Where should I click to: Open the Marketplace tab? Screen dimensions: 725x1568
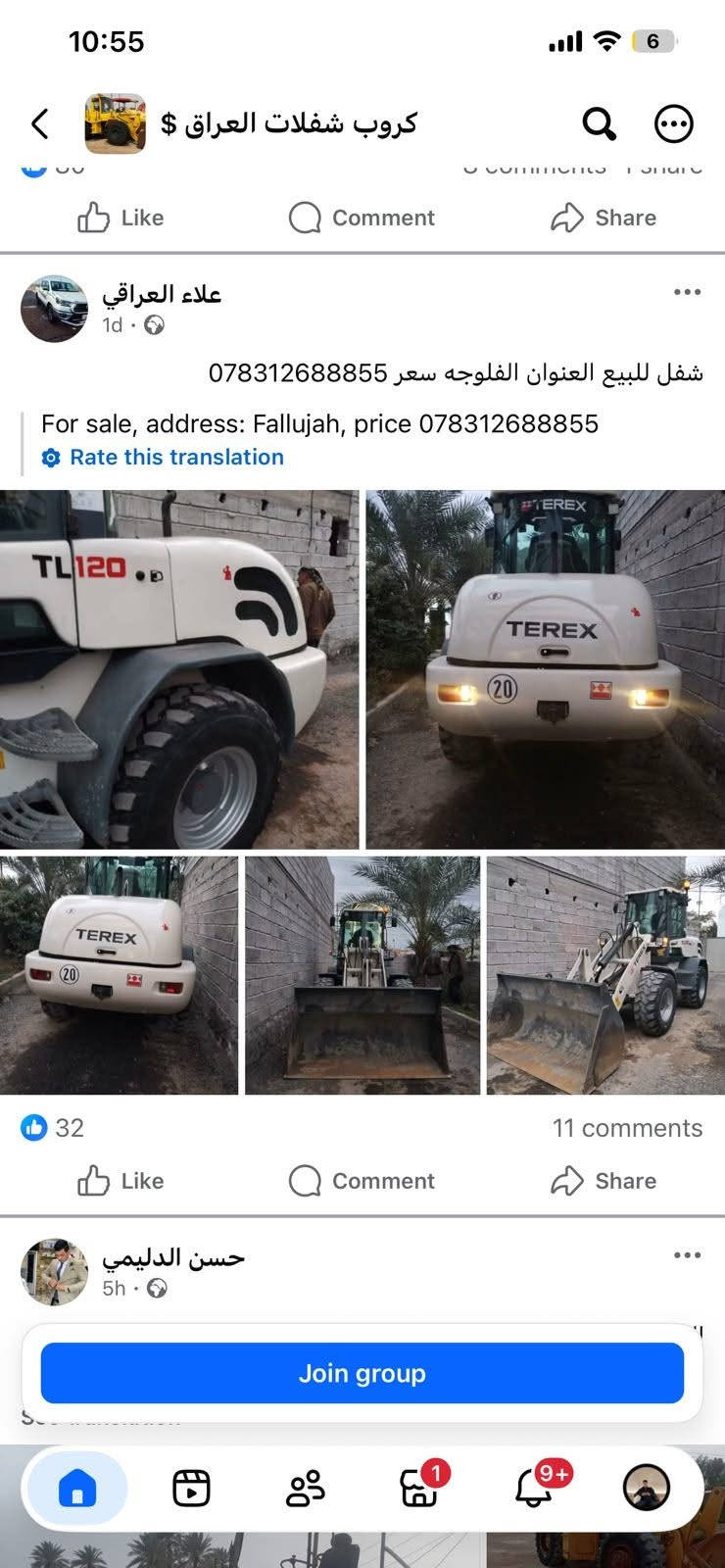click(420, 1487)
